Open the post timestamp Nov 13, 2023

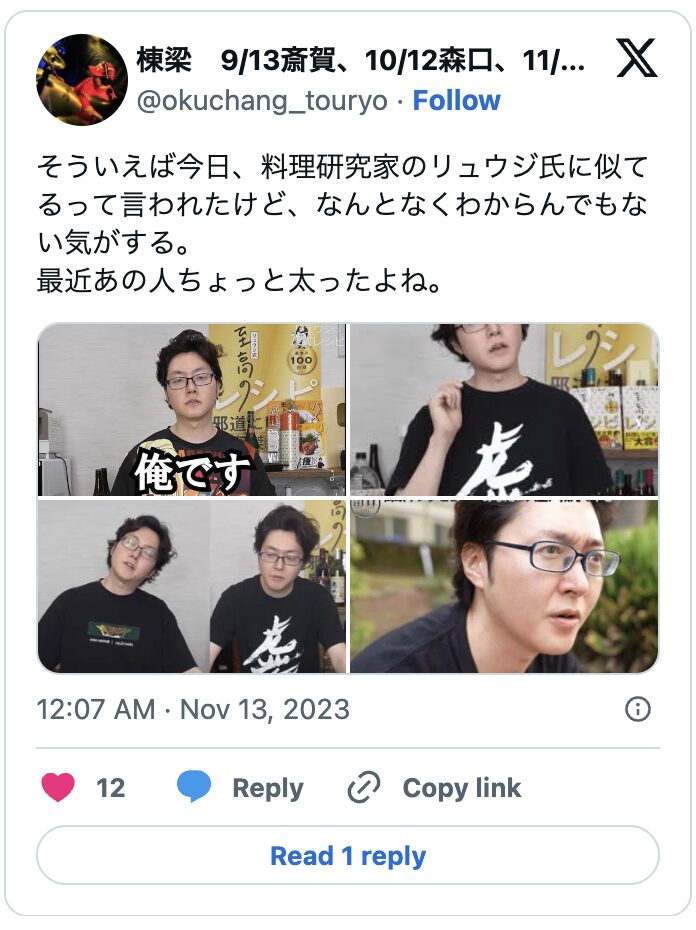coord(193,710)
